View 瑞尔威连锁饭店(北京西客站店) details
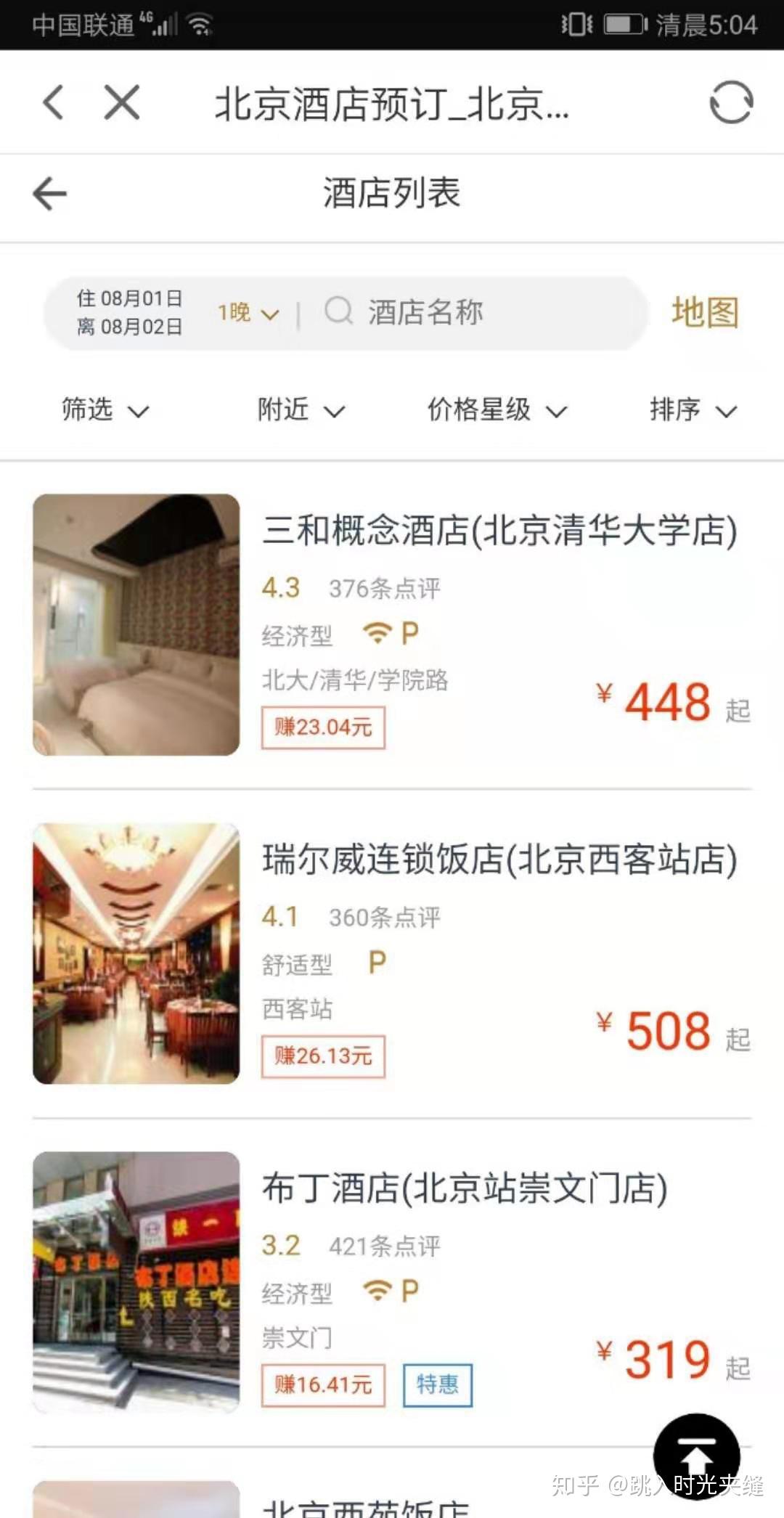 [499, 859]
